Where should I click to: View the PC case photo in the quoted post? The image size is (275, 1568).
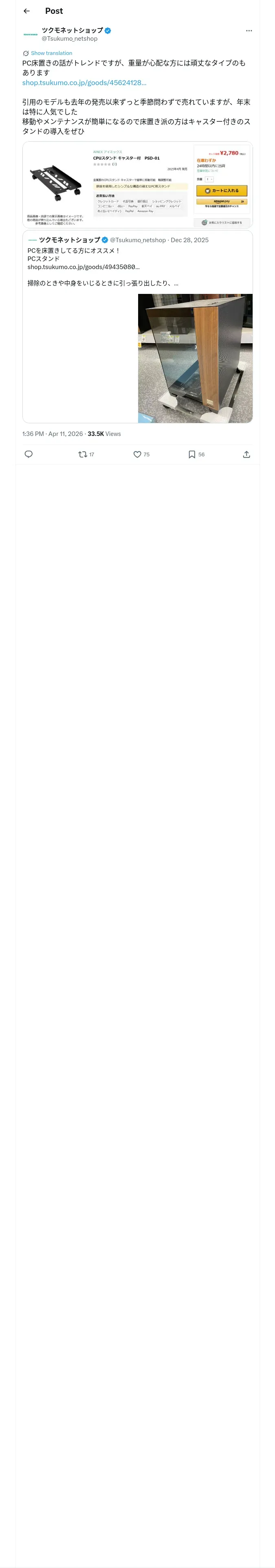195,358
